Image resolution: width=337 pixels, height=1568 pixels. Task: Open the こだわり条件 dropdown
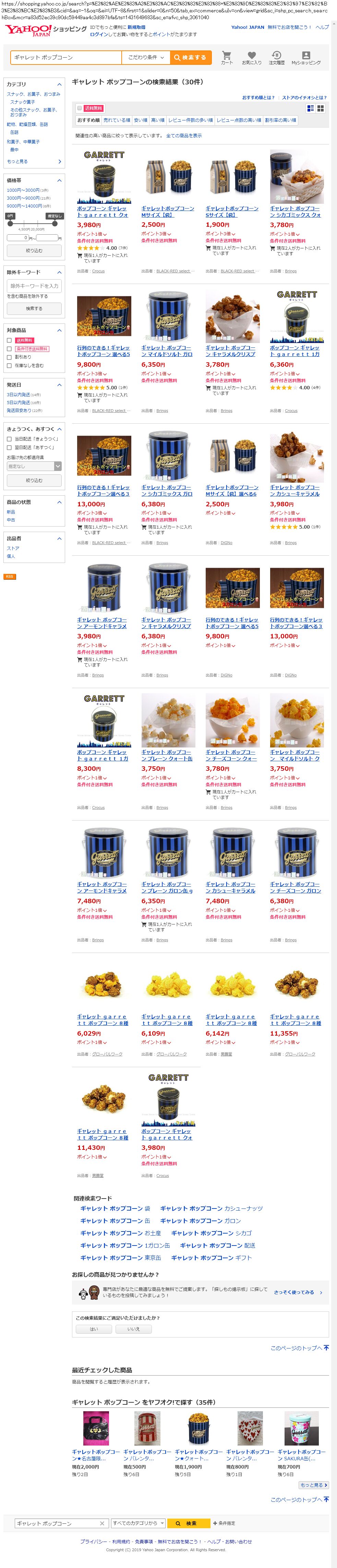pyautogui.click(x=145, y=57)
